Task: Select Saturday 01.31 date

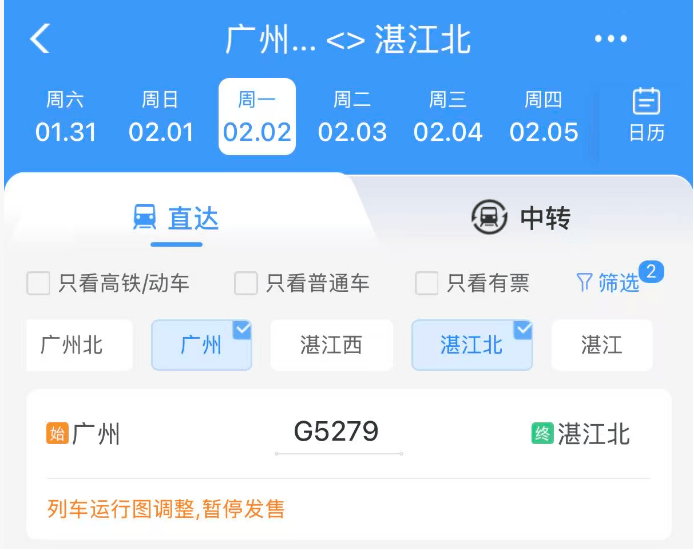Action: click(66, 117)
